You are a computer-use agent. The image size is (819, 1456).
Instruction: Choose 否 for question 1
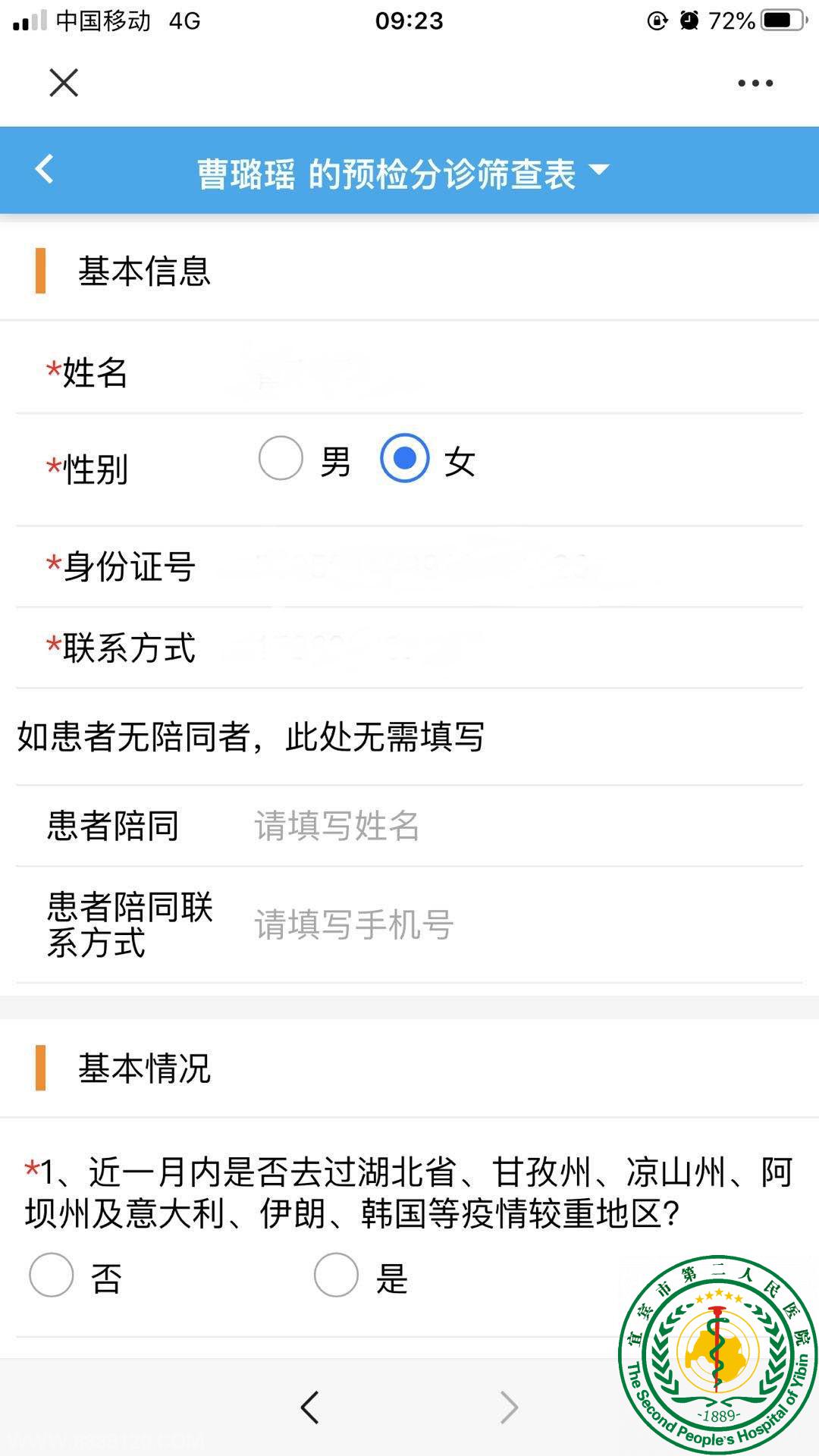(52, 1276)
